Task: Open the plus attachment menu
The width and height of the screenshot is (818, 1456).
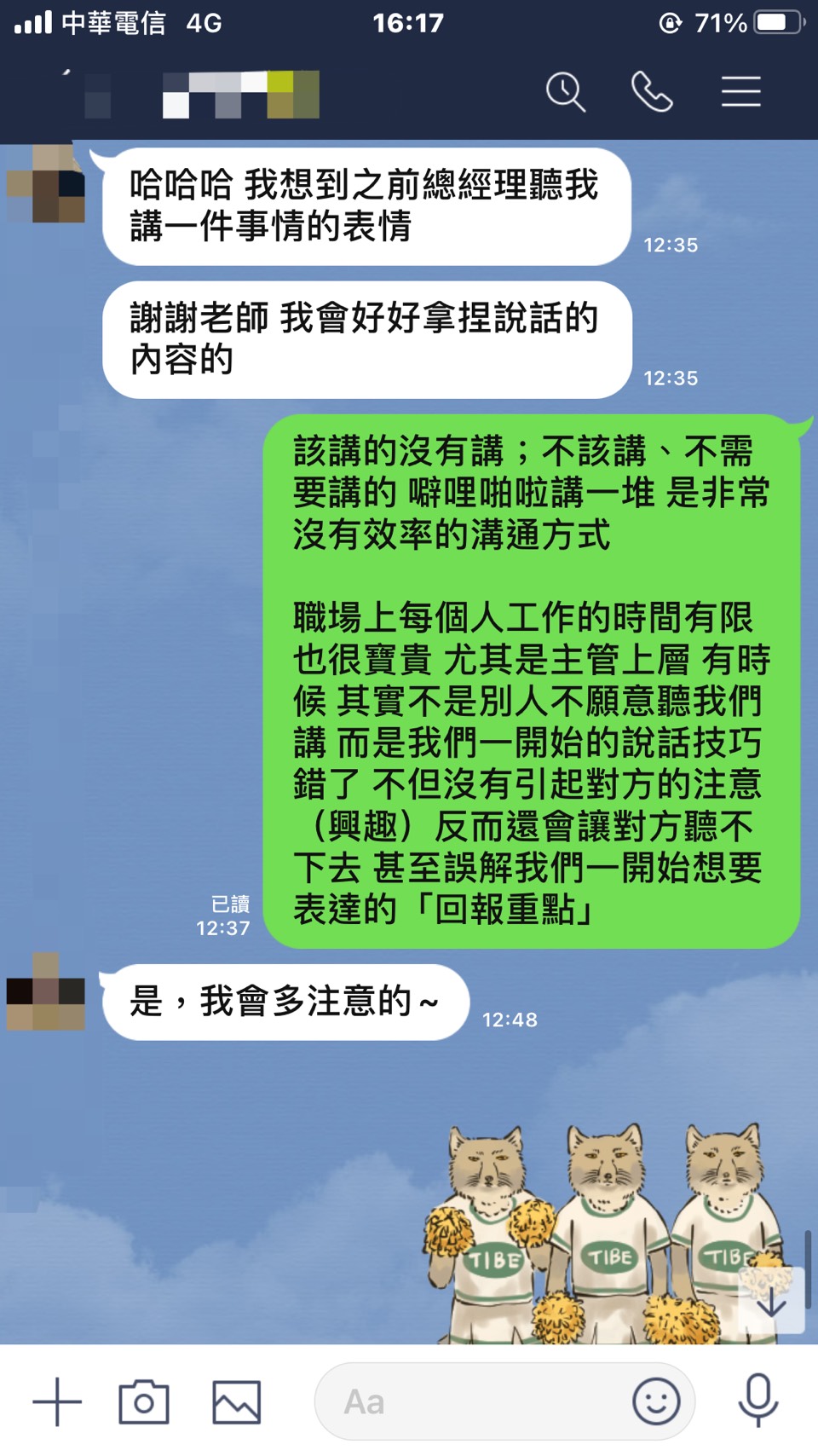Action: [x=57, y=1401]
